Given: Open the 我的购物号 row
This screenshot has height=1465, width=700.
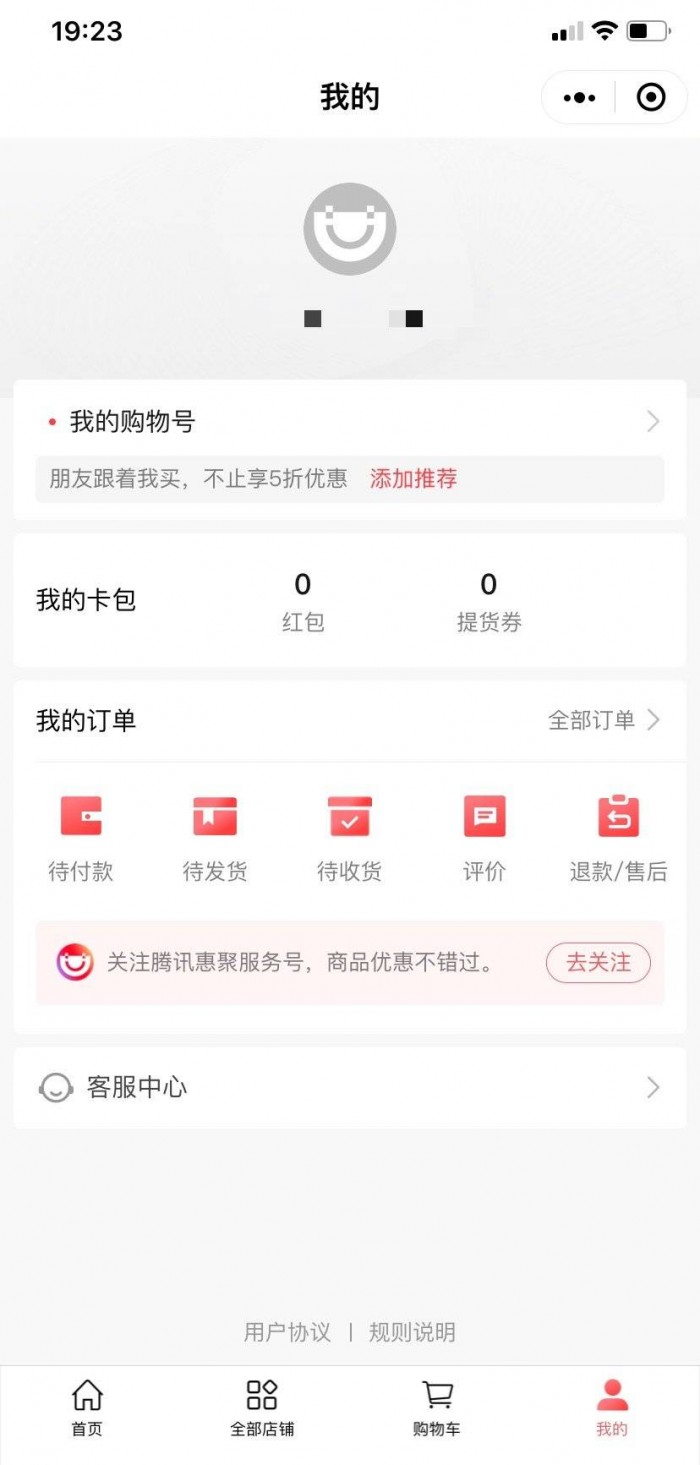Looking at the screenshot, I should coord(349,422).
